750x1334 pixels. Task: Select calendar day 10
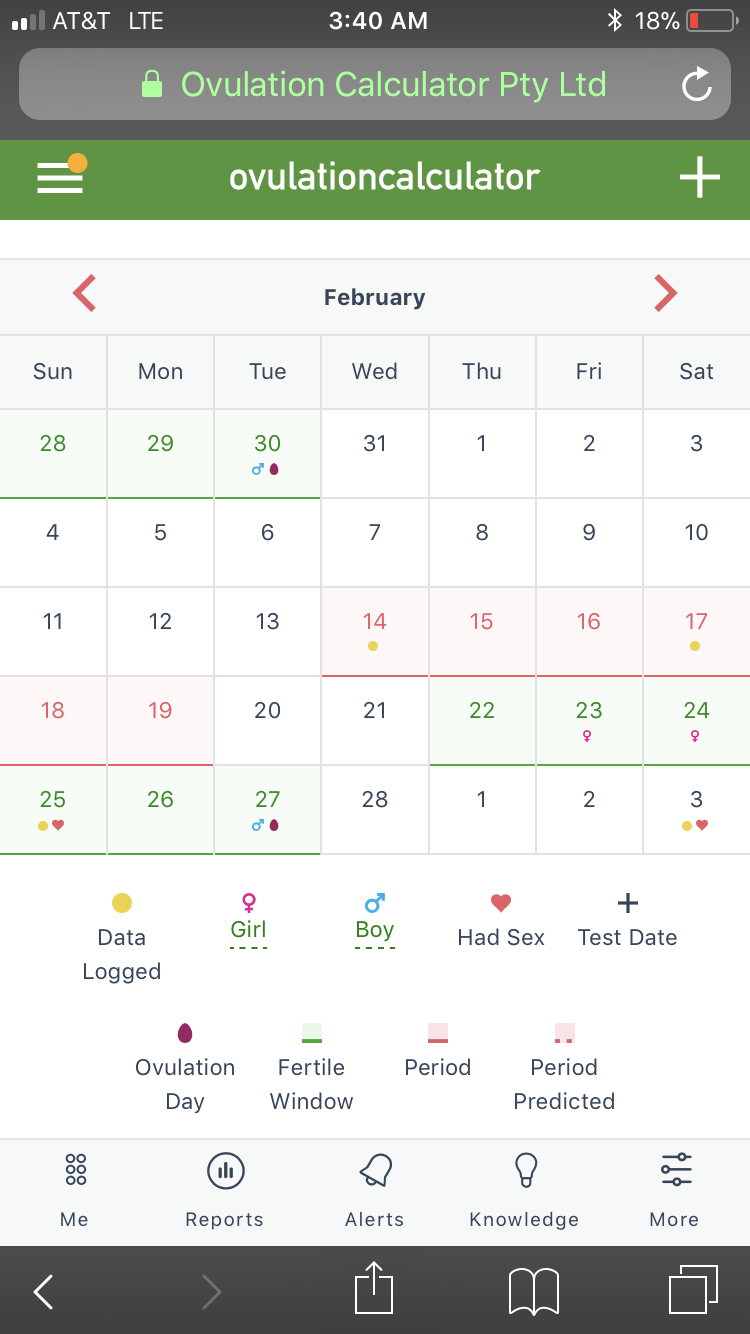pos(697,543)
